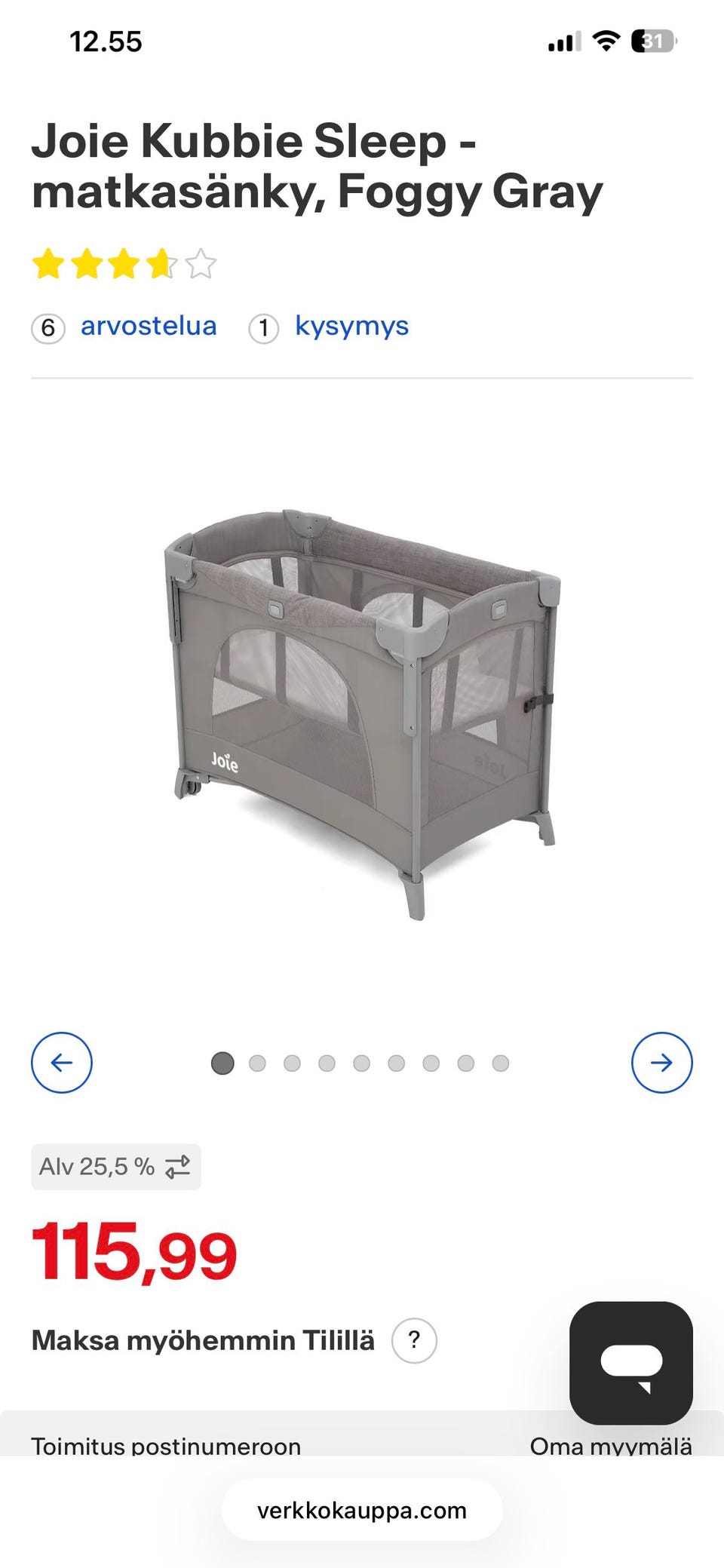
Task: Toggle the Alv 25,5 % tax display
Action: coord(116,1167)
